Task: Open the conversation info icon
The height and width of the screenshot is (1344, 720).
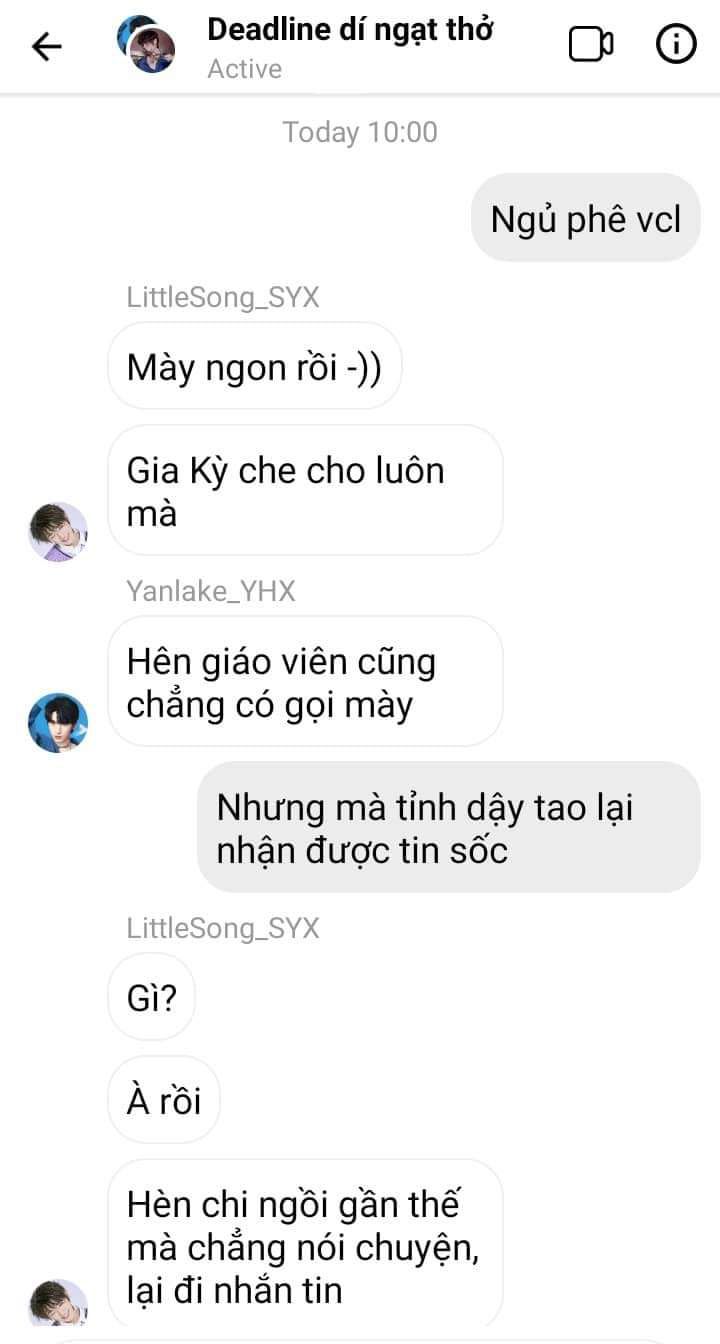Action: pos(676,45)
